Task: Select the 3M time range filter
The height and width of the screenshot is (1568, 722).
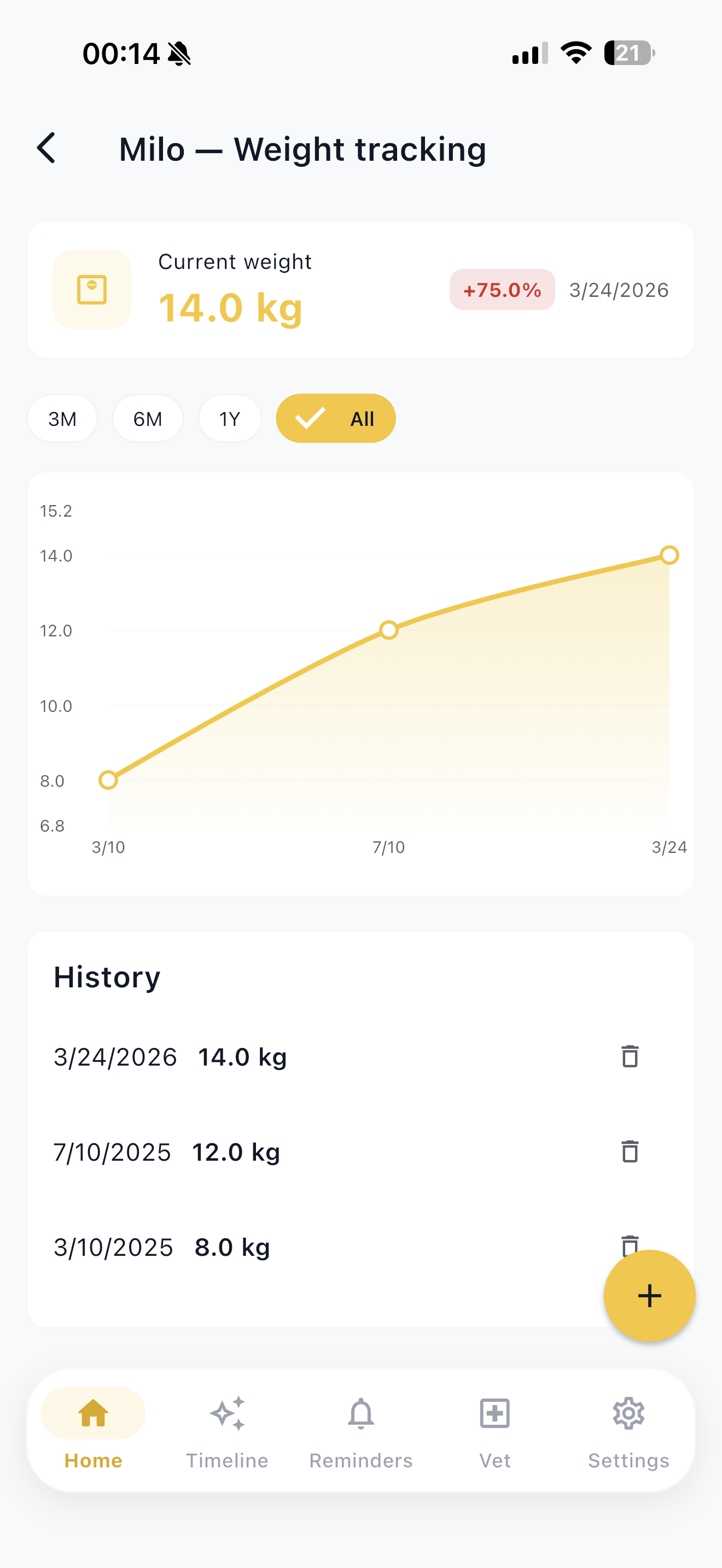Action: coord(61,418)
